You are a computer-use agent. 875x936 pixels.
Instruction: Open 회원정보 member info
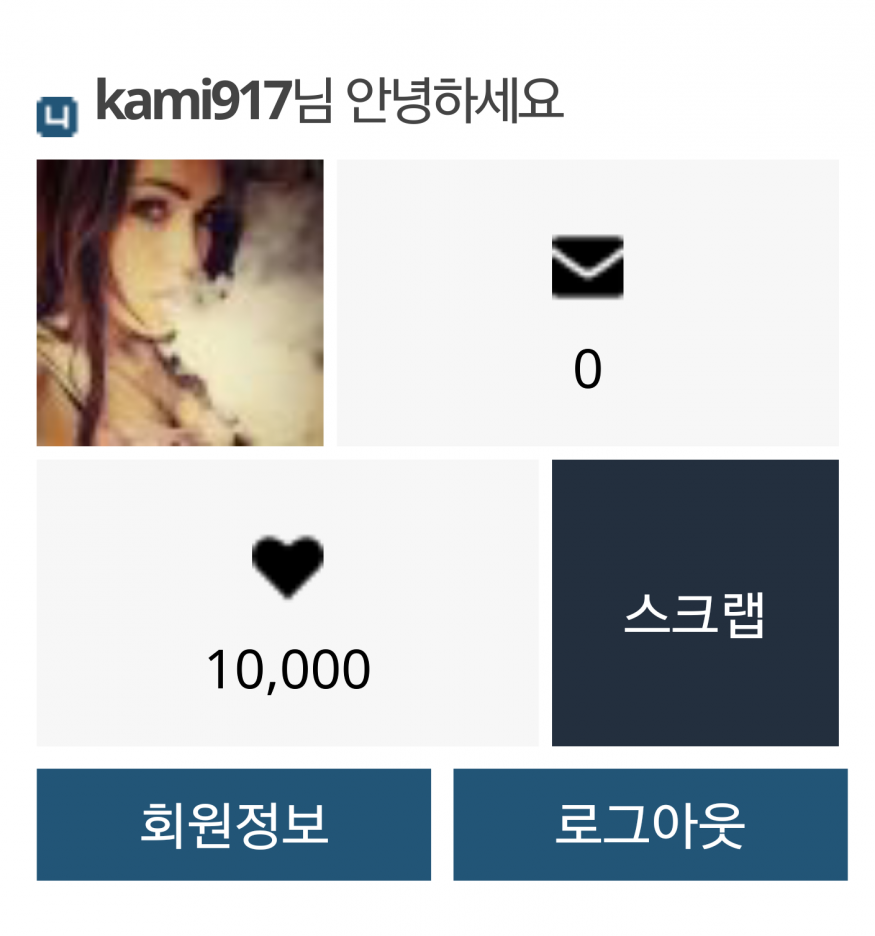click(x=233, y=824)
